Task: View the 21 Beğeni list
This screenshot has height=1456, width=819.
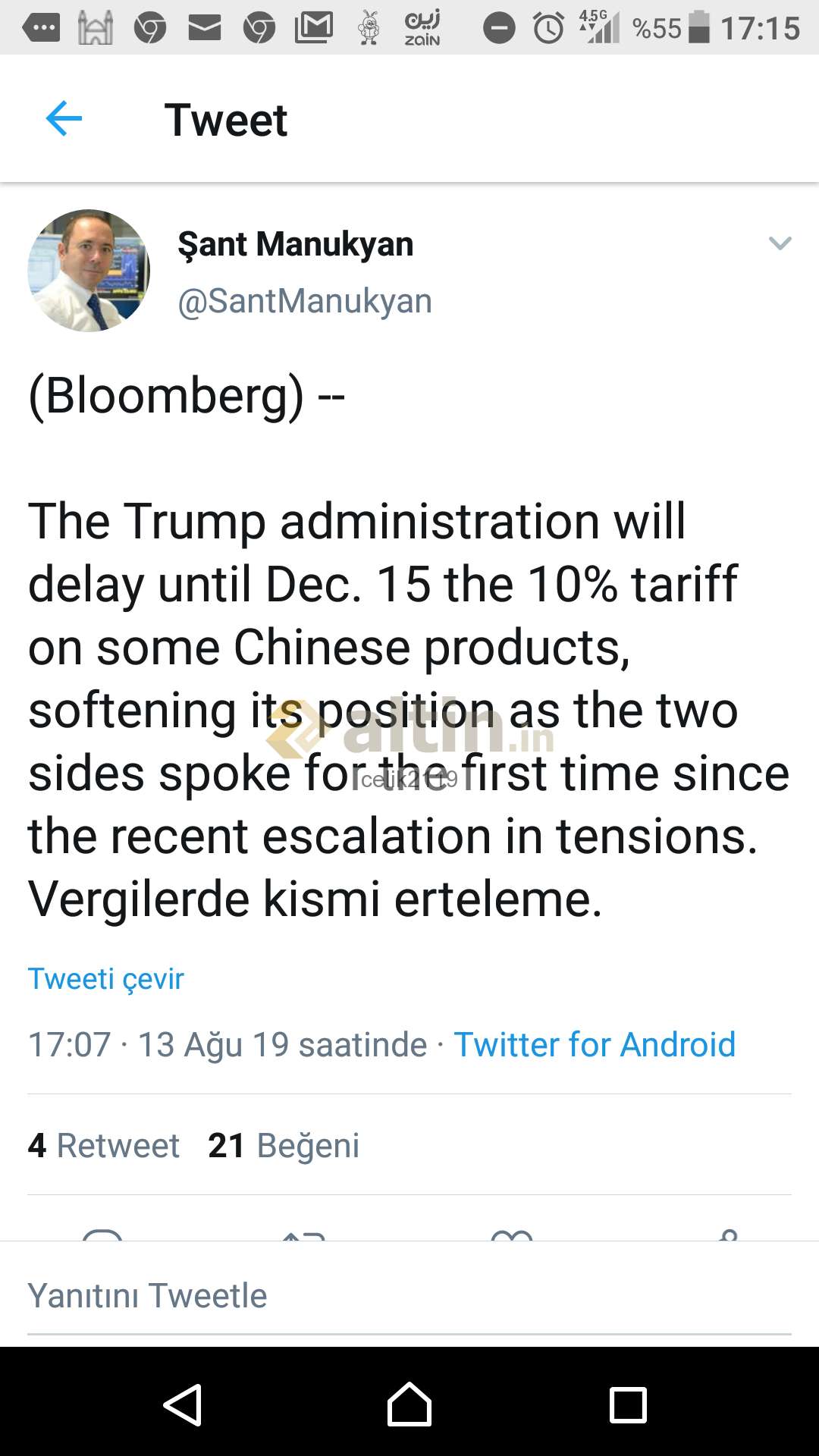Action: coord(284,1145)
